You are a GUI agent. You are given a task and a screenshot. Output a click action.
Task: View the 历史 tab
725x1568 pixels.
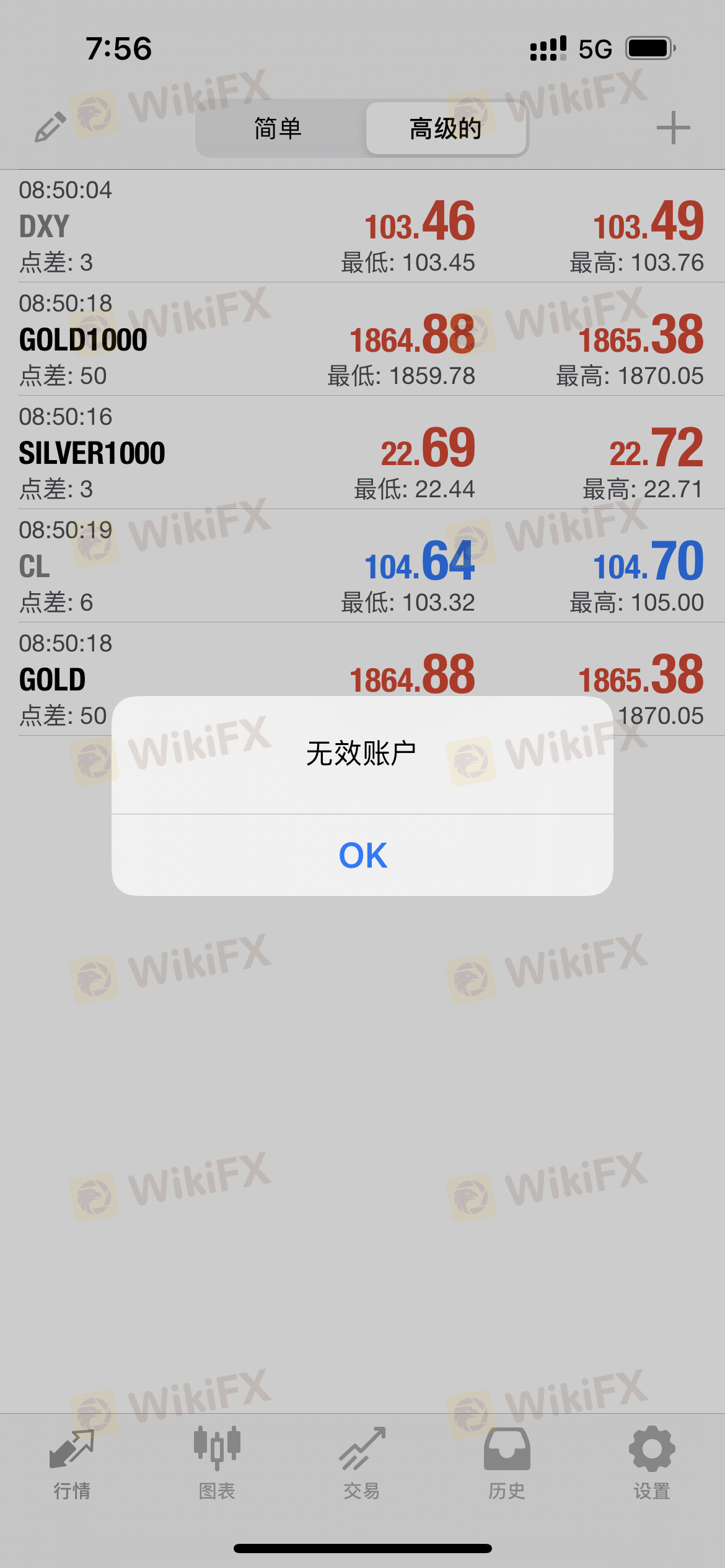[x=507, y=1463]
